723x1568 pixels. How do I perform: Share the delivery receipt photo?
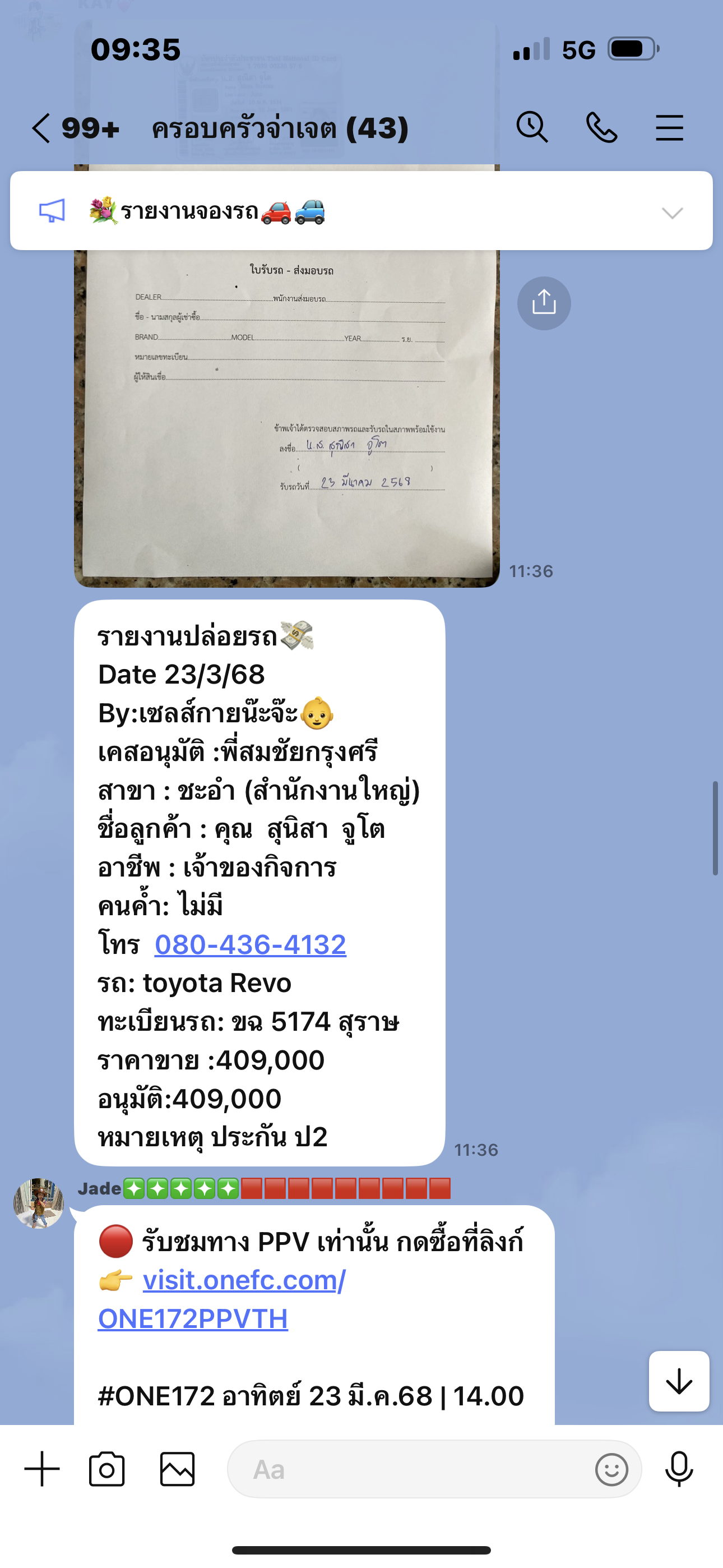(544, 303)
